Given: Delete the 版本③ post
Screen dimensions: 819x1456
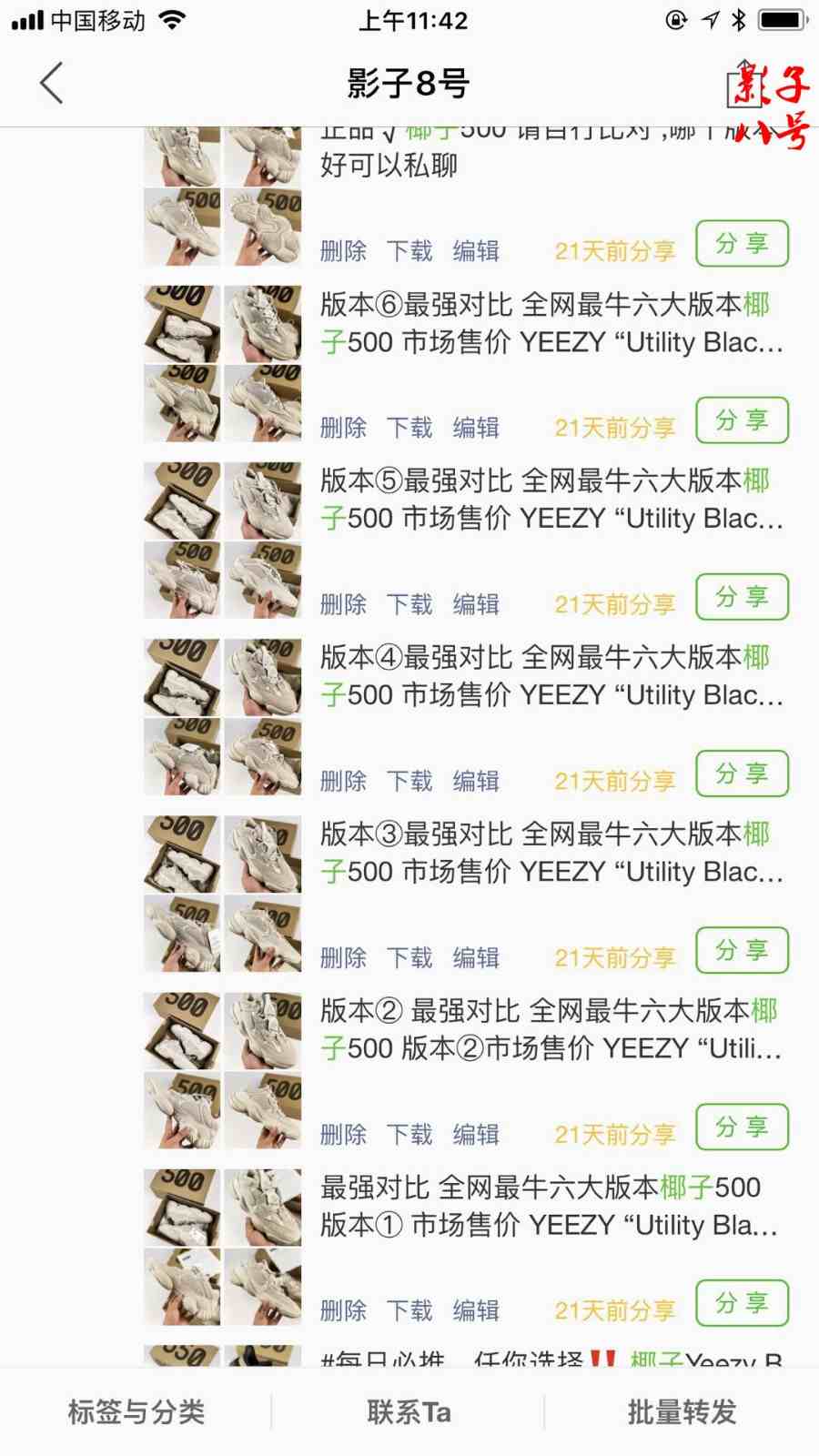Looking at the screenshot, I should 343,957.
